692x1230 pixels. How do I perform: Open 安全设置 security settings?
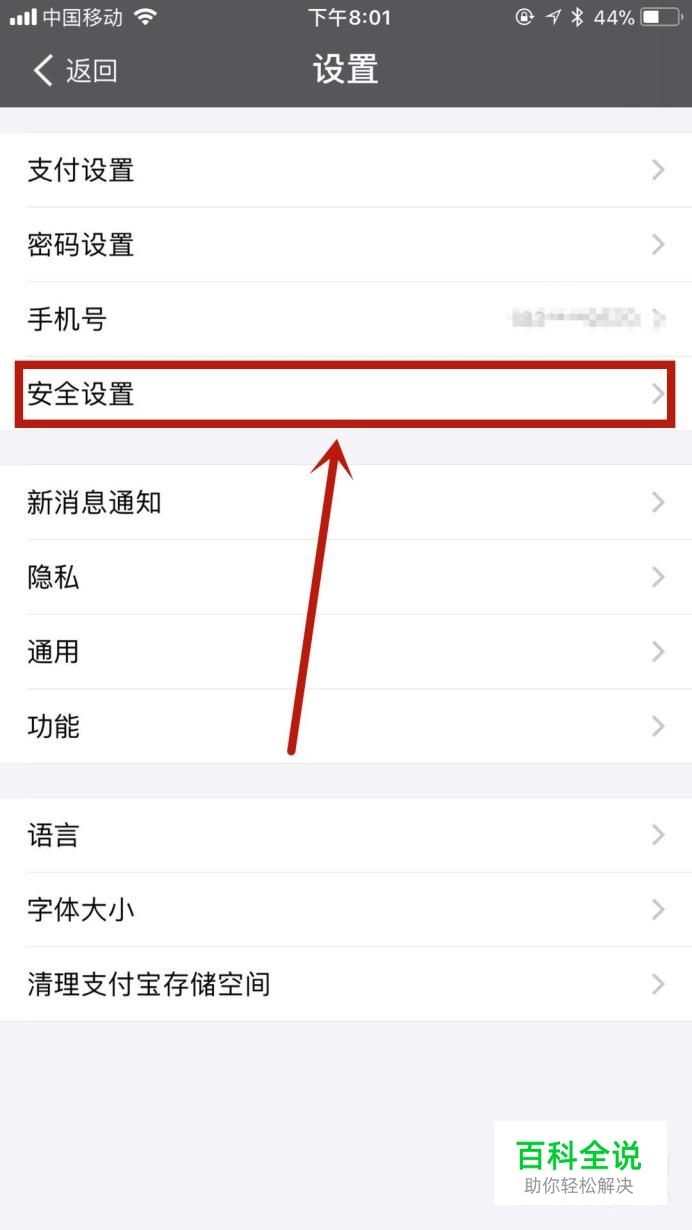coord(346,394)
